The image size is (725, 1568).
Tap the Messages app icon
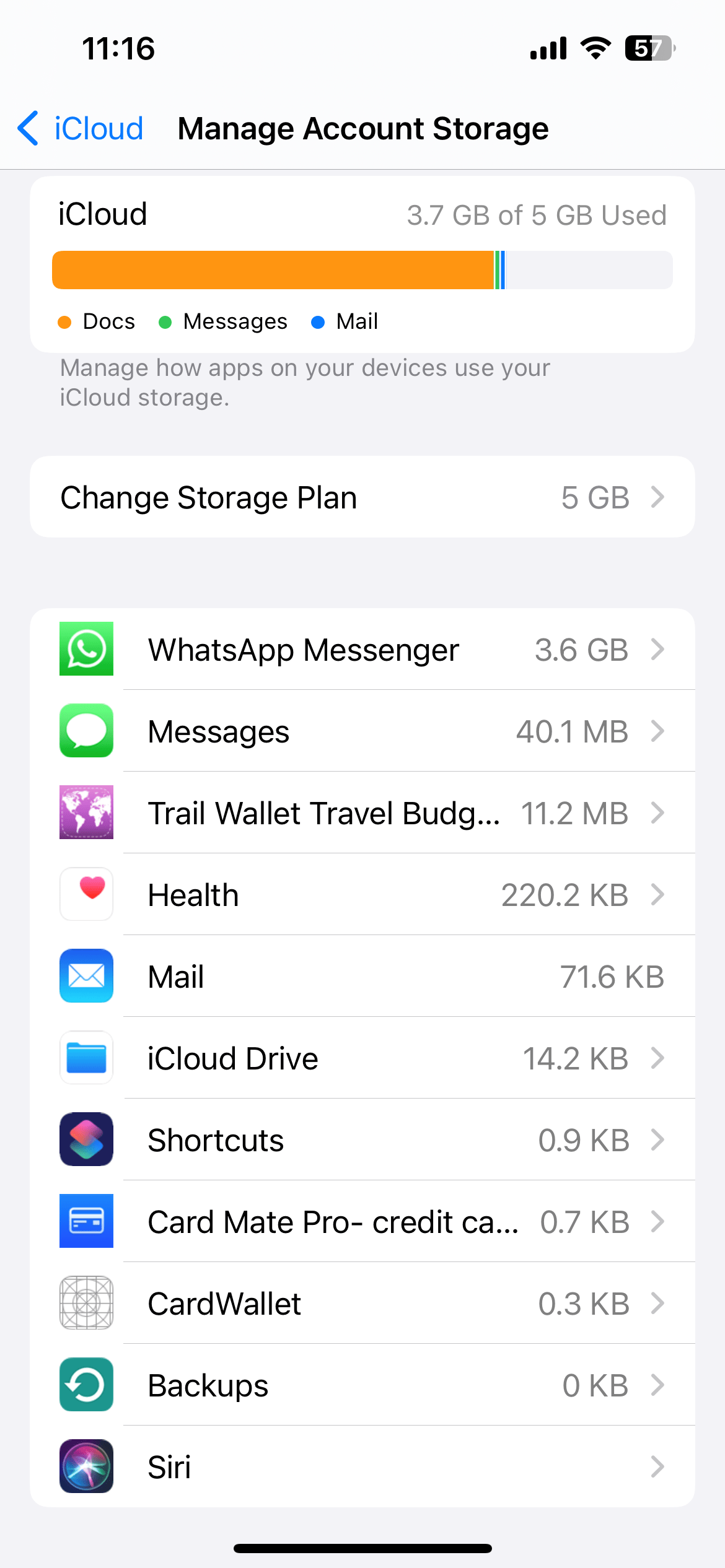86,731
